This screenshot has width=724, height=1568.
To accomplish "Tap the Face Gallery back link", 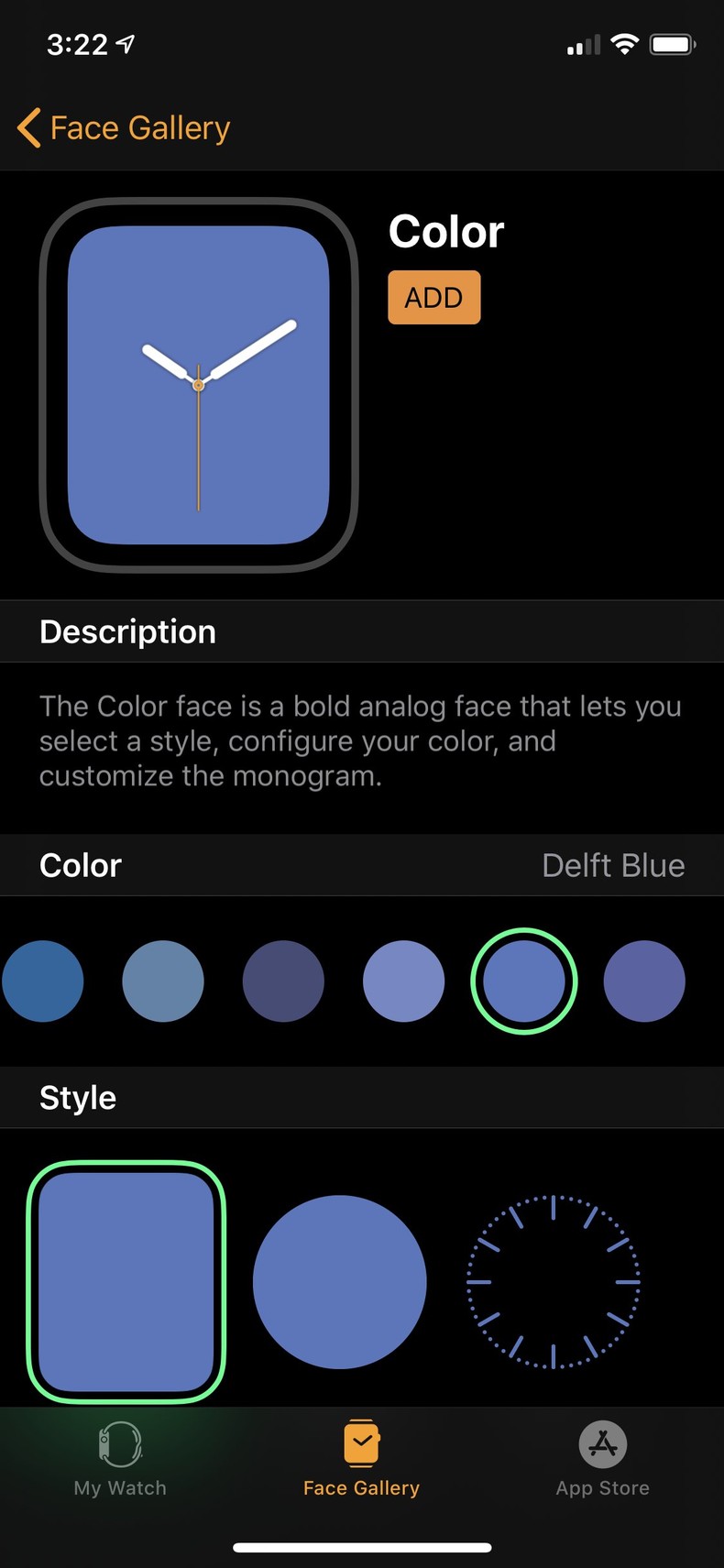I will click(x=139, y=127).
